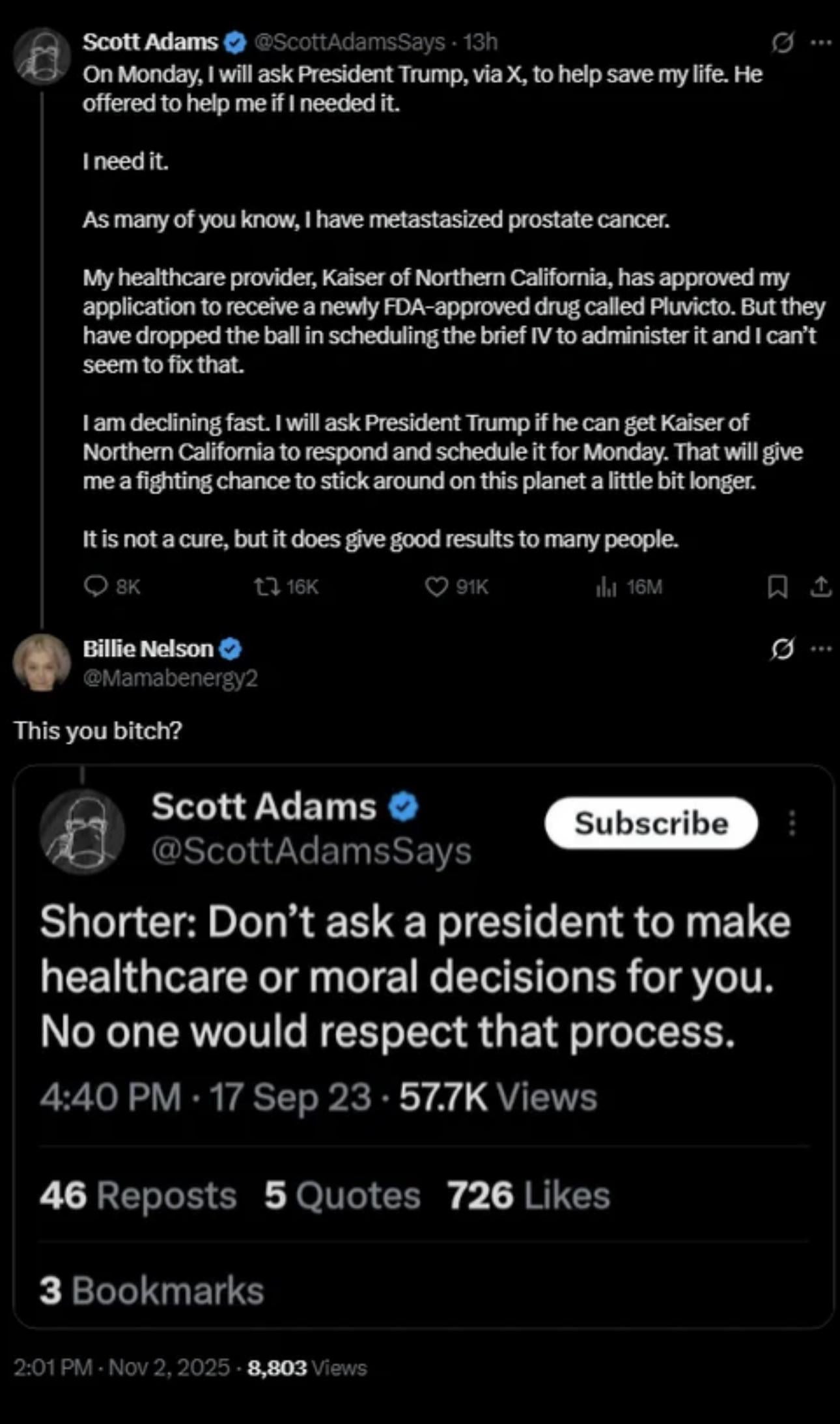
Task: Open the @ScottAdamsSays handle link
Action: click(x=350, y=42)
